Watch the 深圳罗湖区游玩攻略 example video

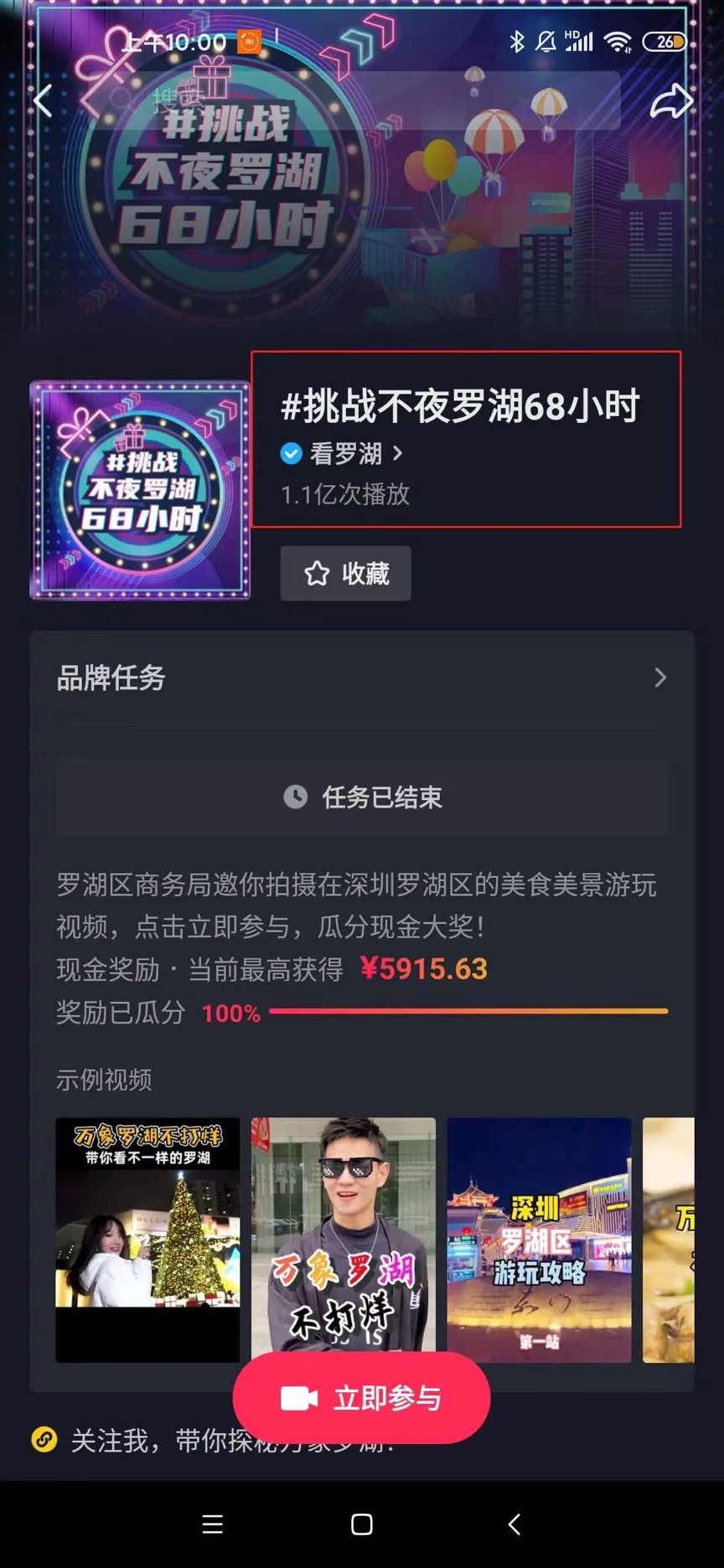pos(539,1238)
